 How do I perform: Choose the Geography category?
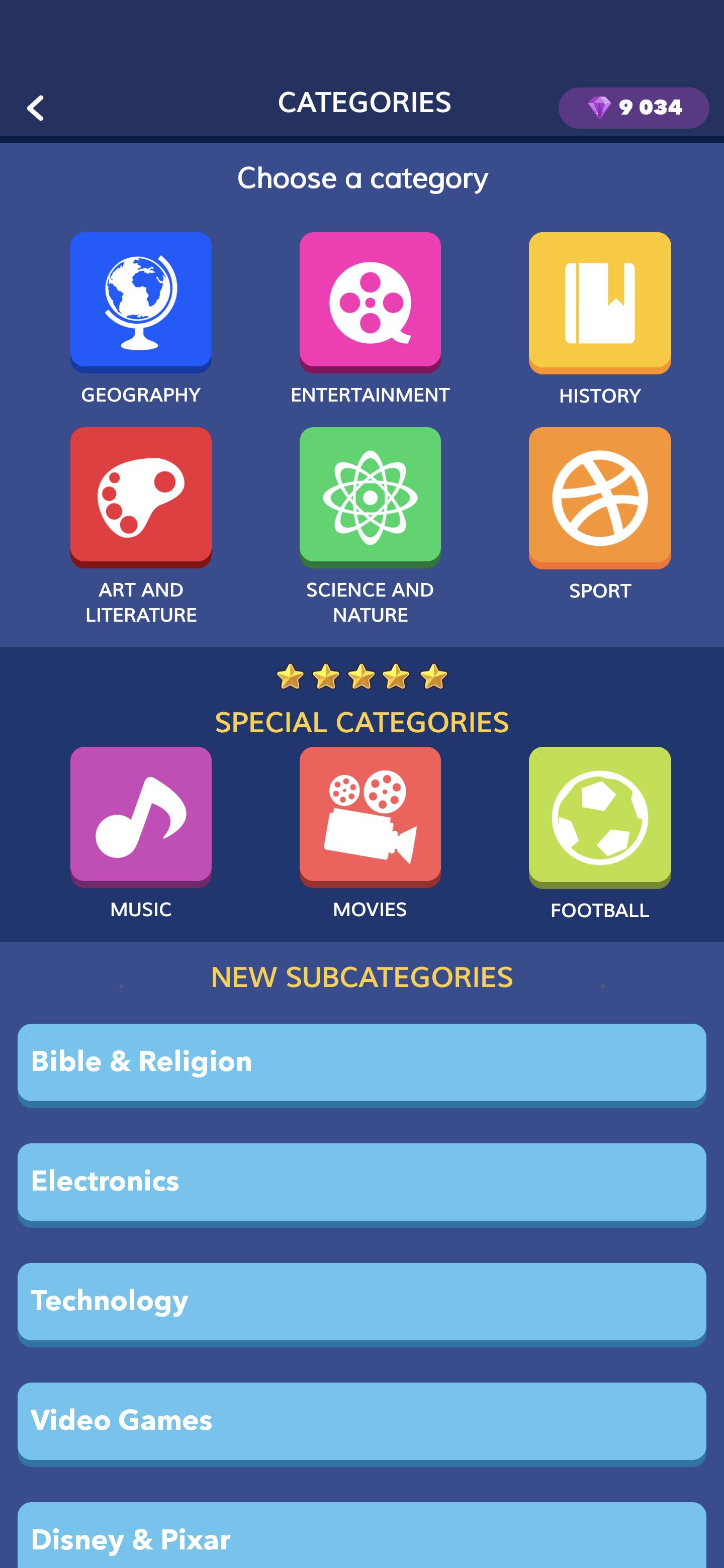141,302
